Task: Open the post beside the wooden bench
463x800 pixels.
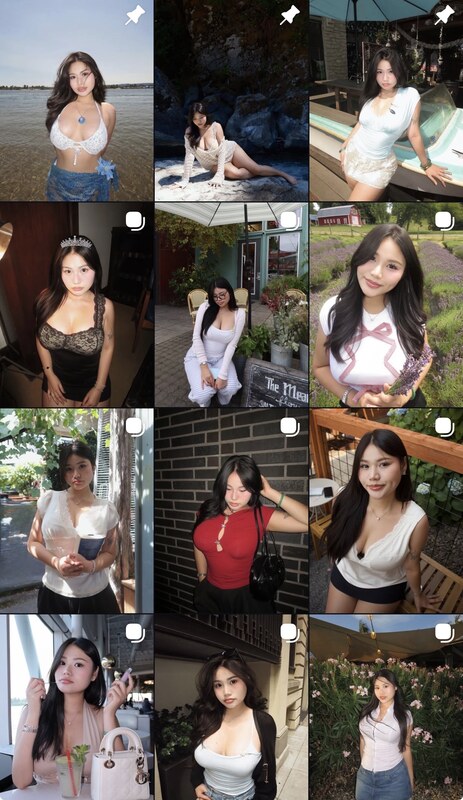Action: [386, 511]
